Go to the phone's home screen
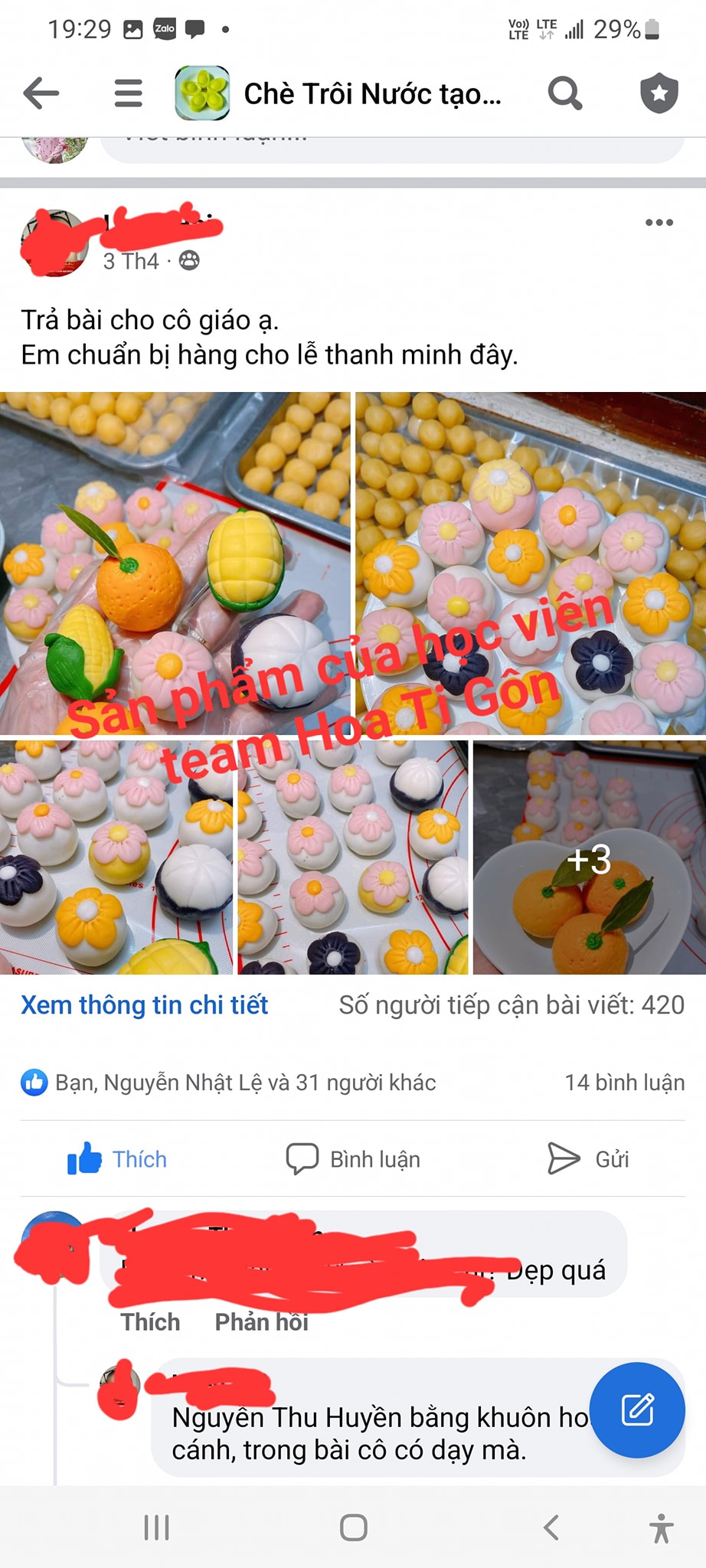Screen dimensions: 706x1568 (x=353, y=1527)
